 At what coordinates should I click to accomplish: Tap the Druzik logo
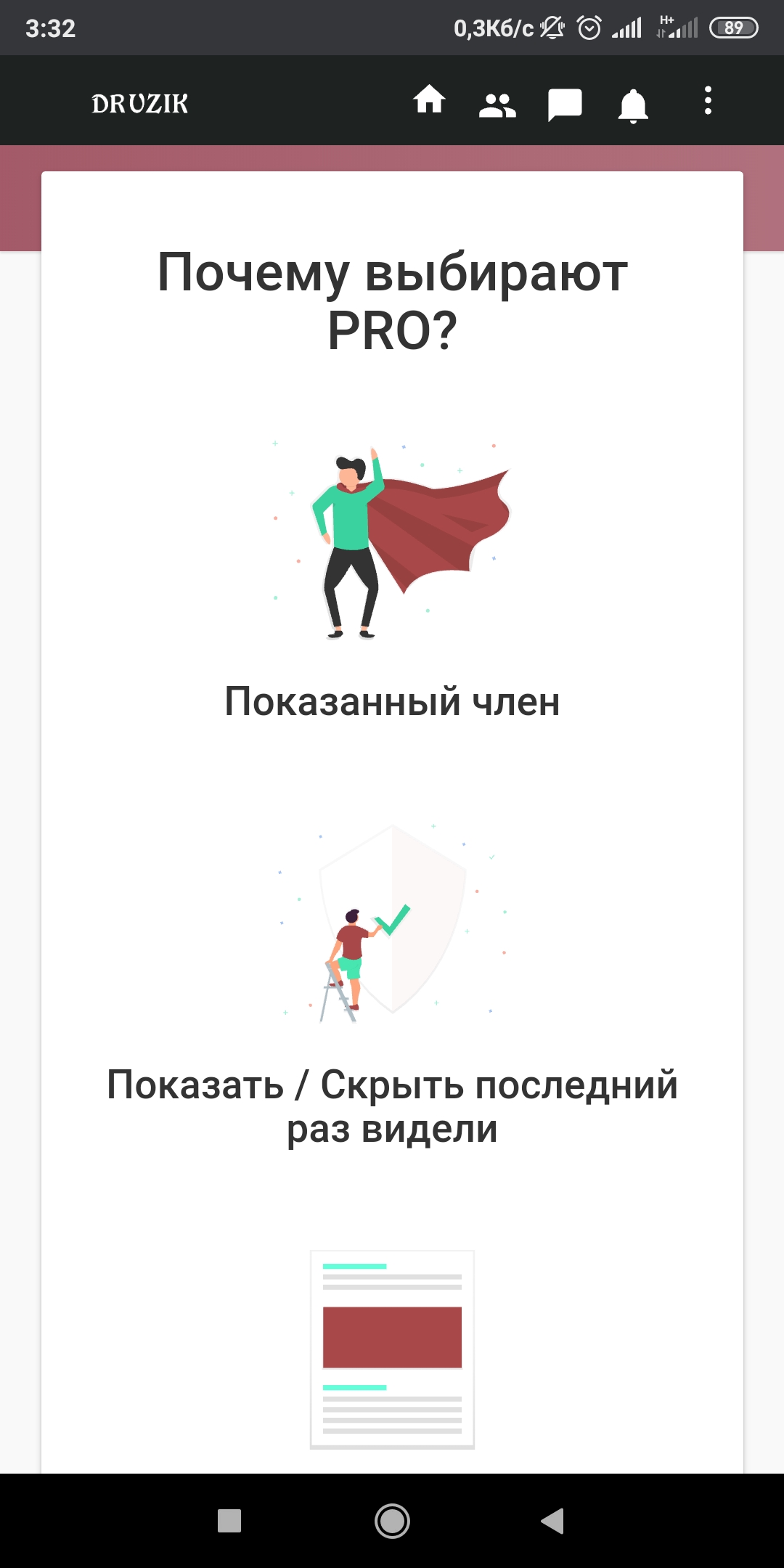pos(140,104)
